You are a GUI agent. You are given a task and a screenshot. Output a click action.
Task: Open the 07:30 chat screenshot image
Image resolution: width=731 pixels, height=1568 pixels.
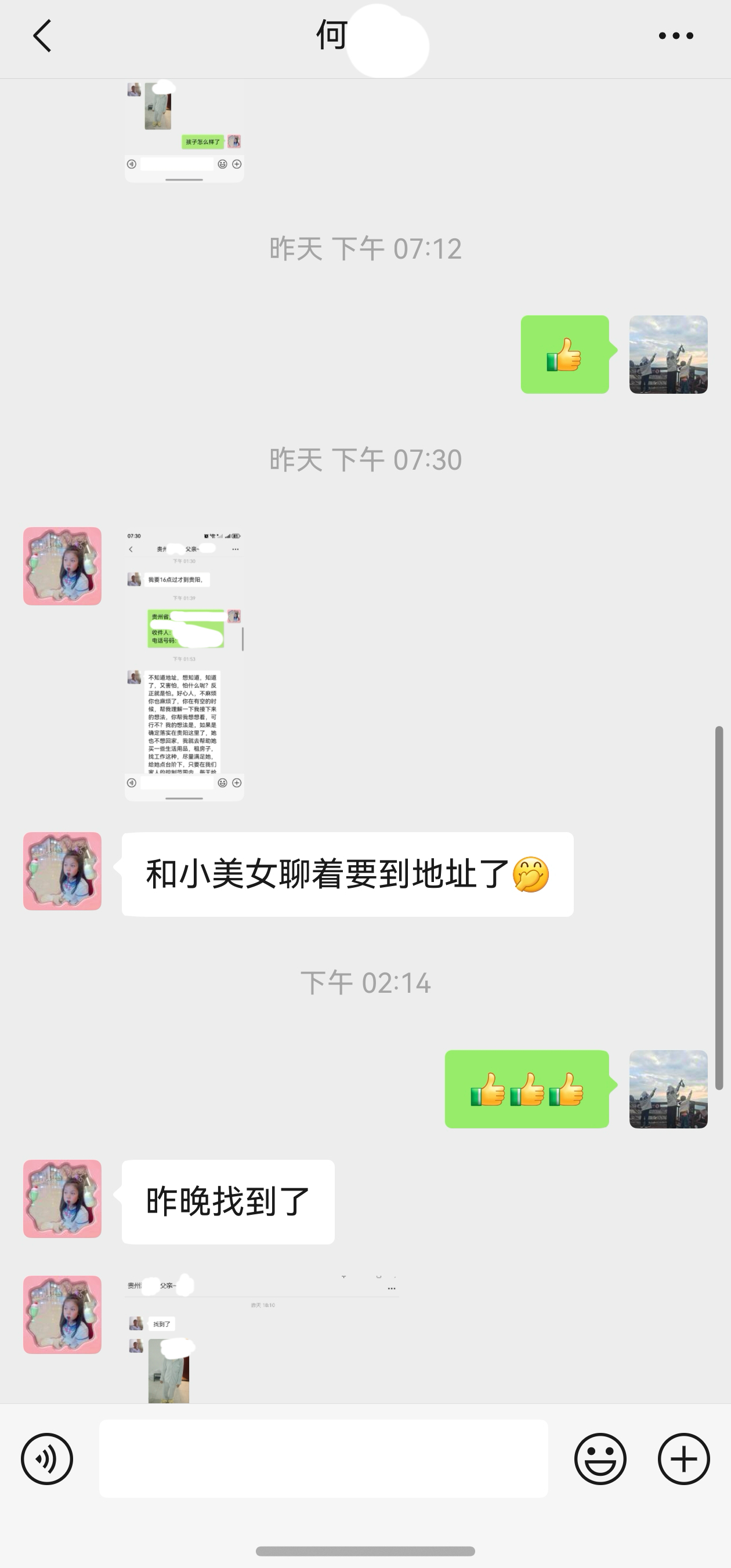(184, 664)
